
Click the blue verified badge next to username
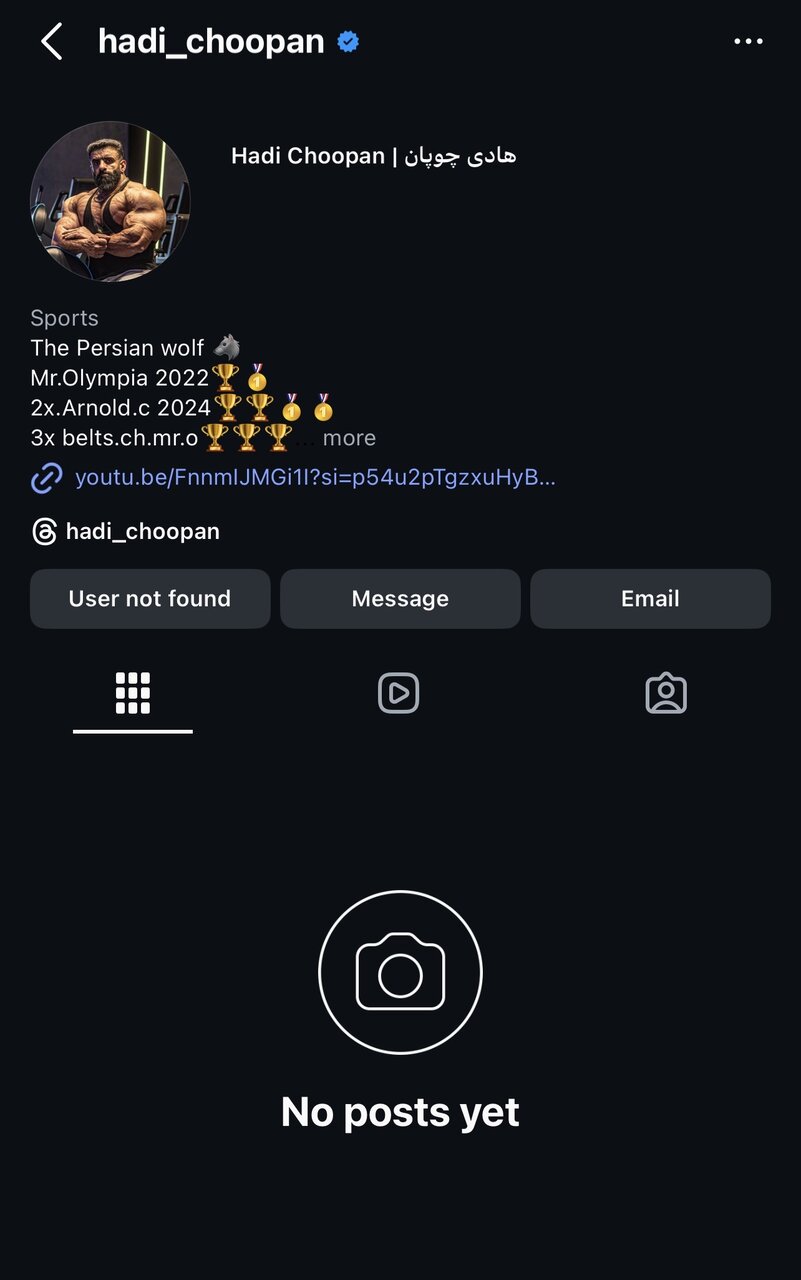point(347,41)
